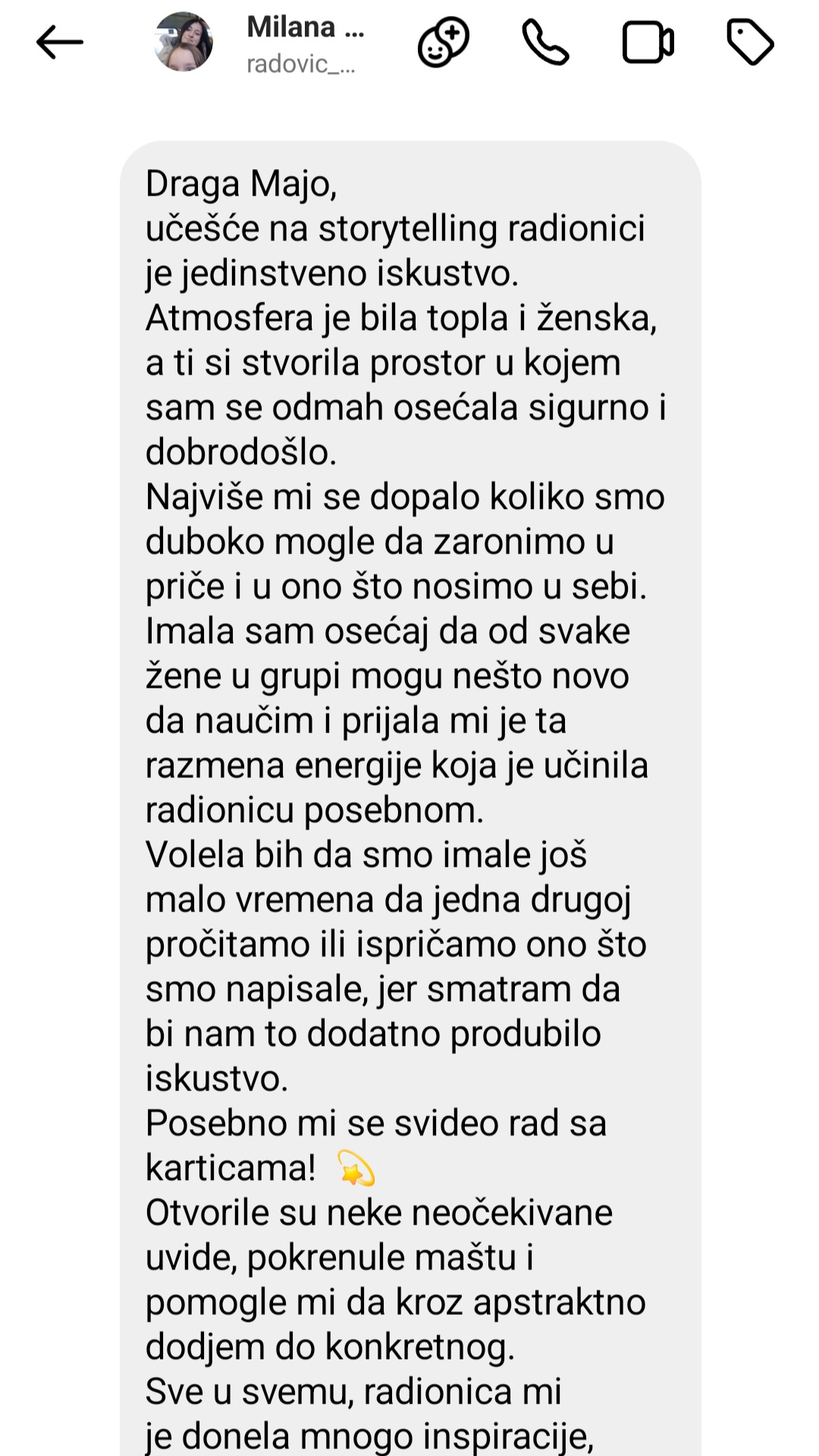Open the AI sticker creation icon
This screenshot has height=1456, width=819.
click(x=444, y=42)
